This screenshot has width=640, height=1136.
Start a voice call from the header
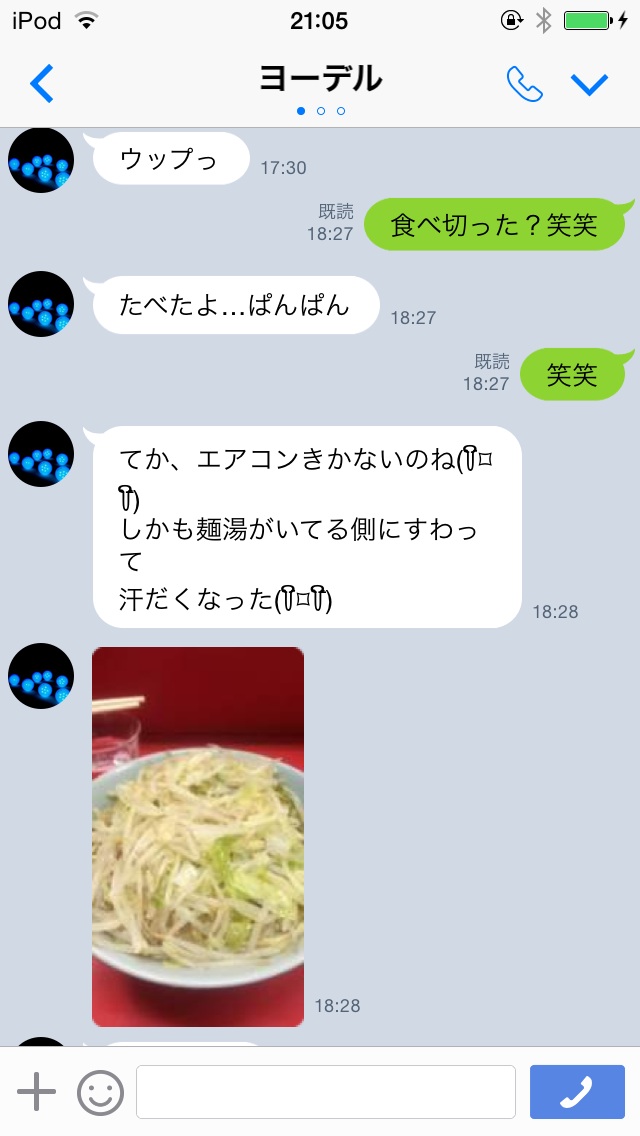[x=524, y=85]
